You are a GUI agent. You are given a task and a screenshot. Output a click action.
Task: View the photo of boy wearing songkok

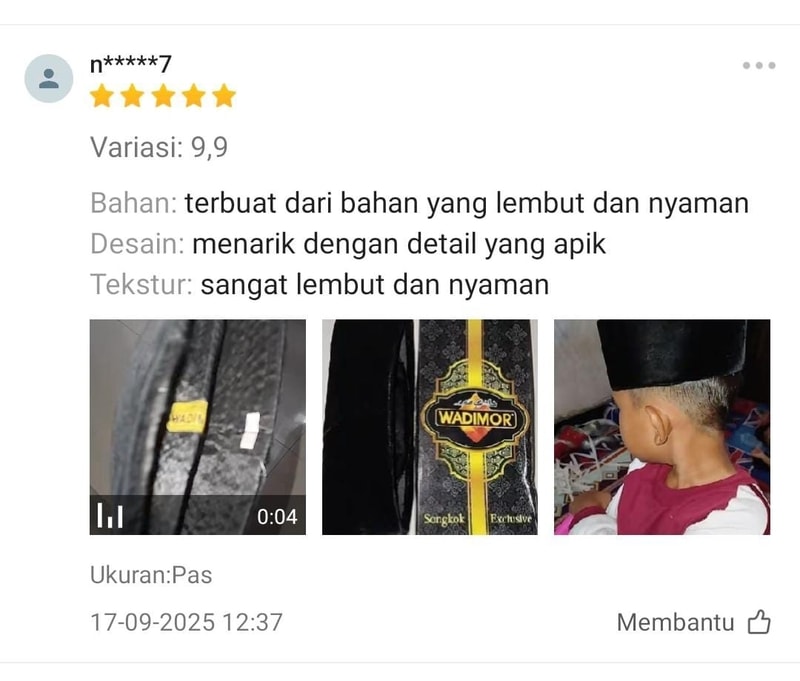[662, 427]
